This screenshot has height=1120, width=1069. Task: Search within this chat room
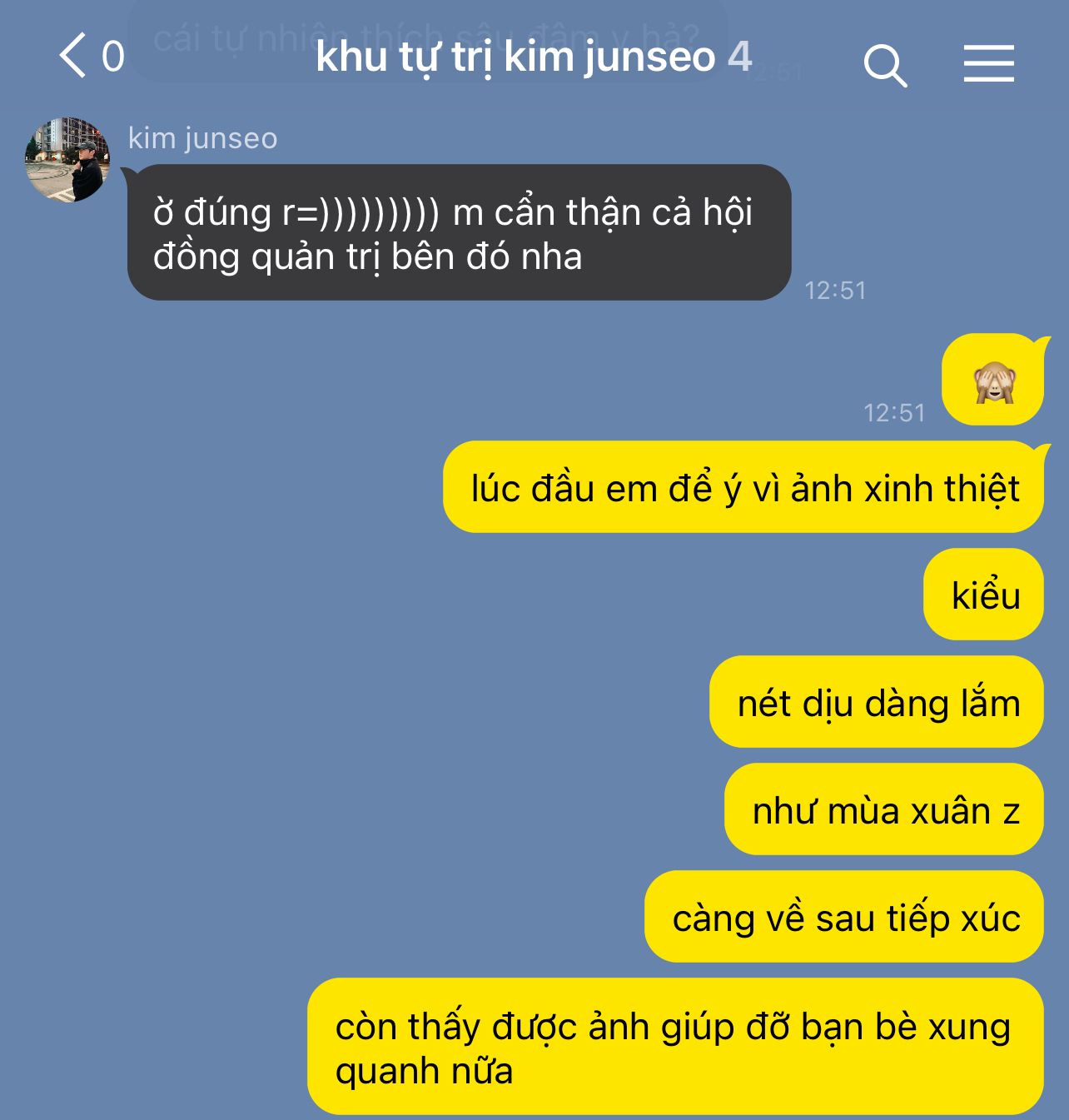point(884,65)
